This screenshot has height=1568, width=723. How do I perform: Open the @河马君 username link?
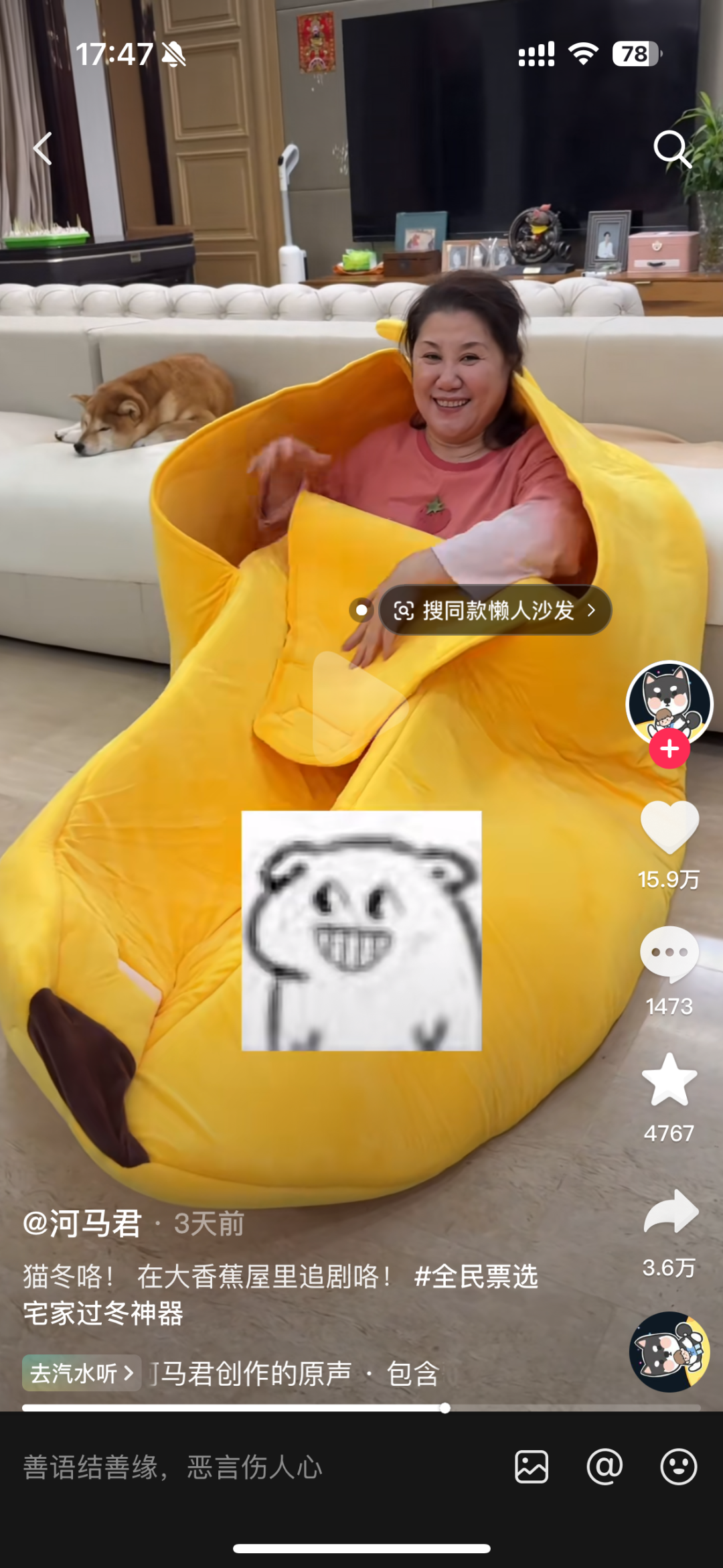82,1224
